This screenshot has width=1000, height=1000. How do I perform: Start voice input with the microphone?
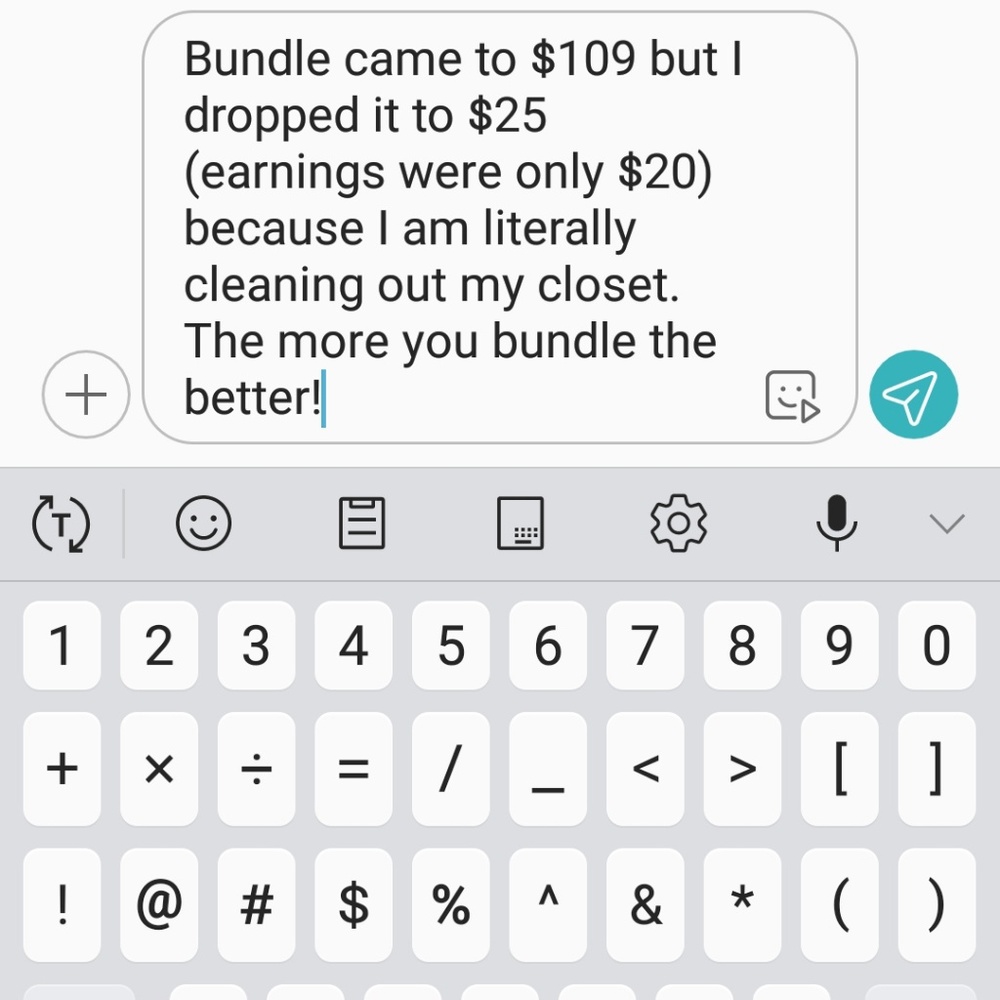pos(835,523)
